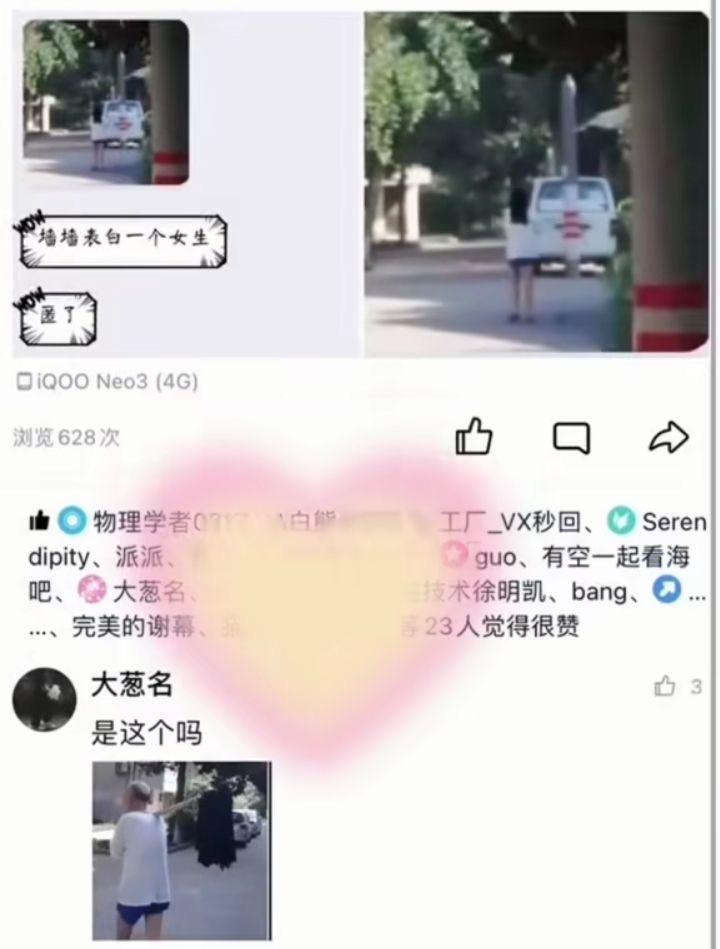The height and width of the screenshot is (949, 720).
Task: Like this post with thumbs-up icon
Action: [x=474, y=437]
